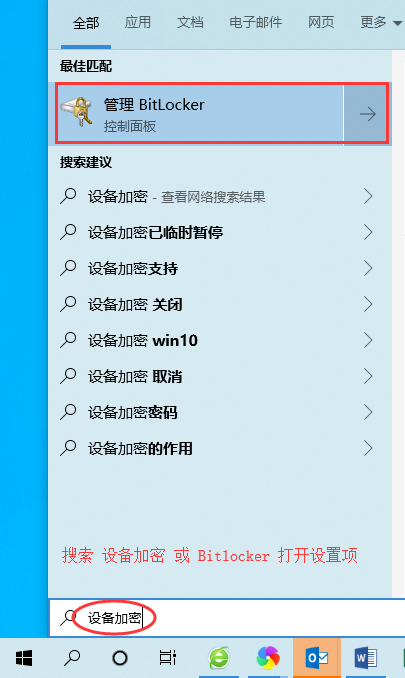The height and width of the screenshot is (678, 405).
Task: Open 管理 BitLocker control panel result
Action: point(200,114)
